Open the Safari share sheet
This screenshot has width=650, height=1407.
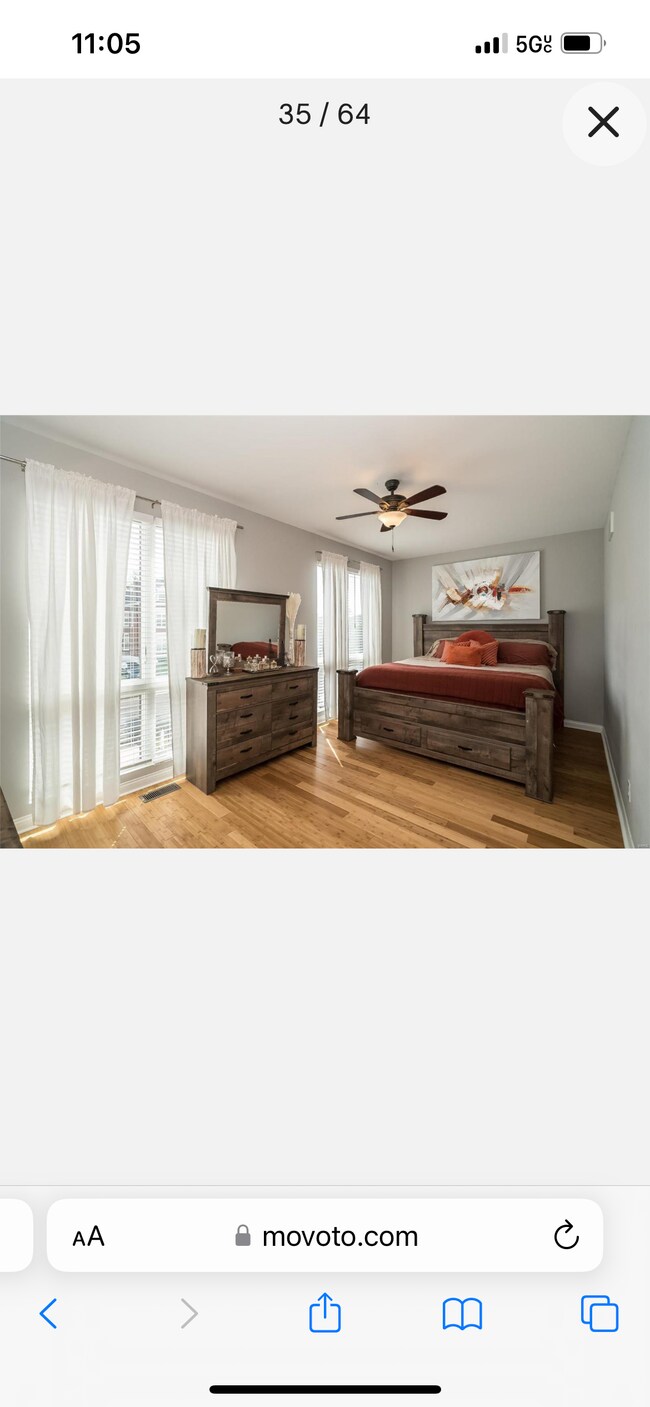tap(325, 1312)
